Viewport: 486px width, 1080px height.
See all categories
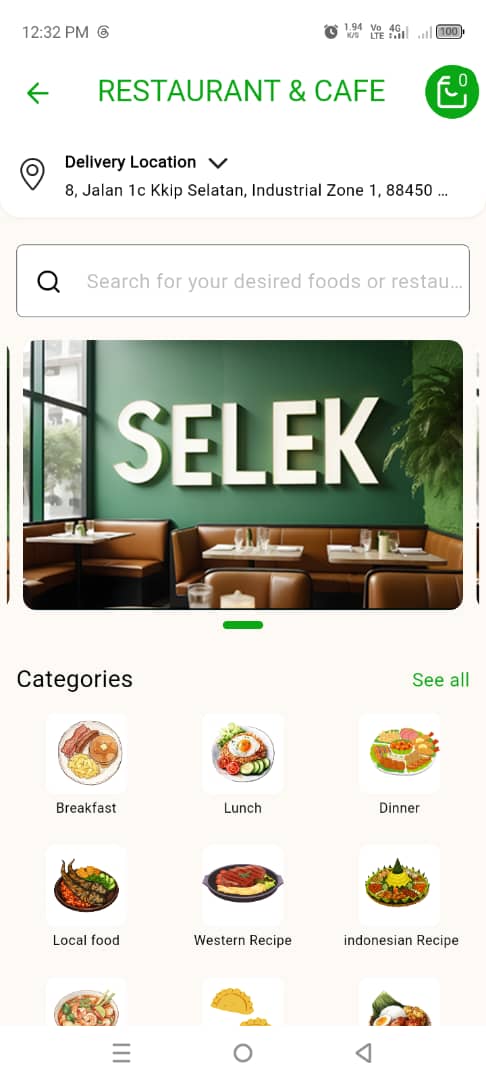pyautogui.click(x=441, y=680)
